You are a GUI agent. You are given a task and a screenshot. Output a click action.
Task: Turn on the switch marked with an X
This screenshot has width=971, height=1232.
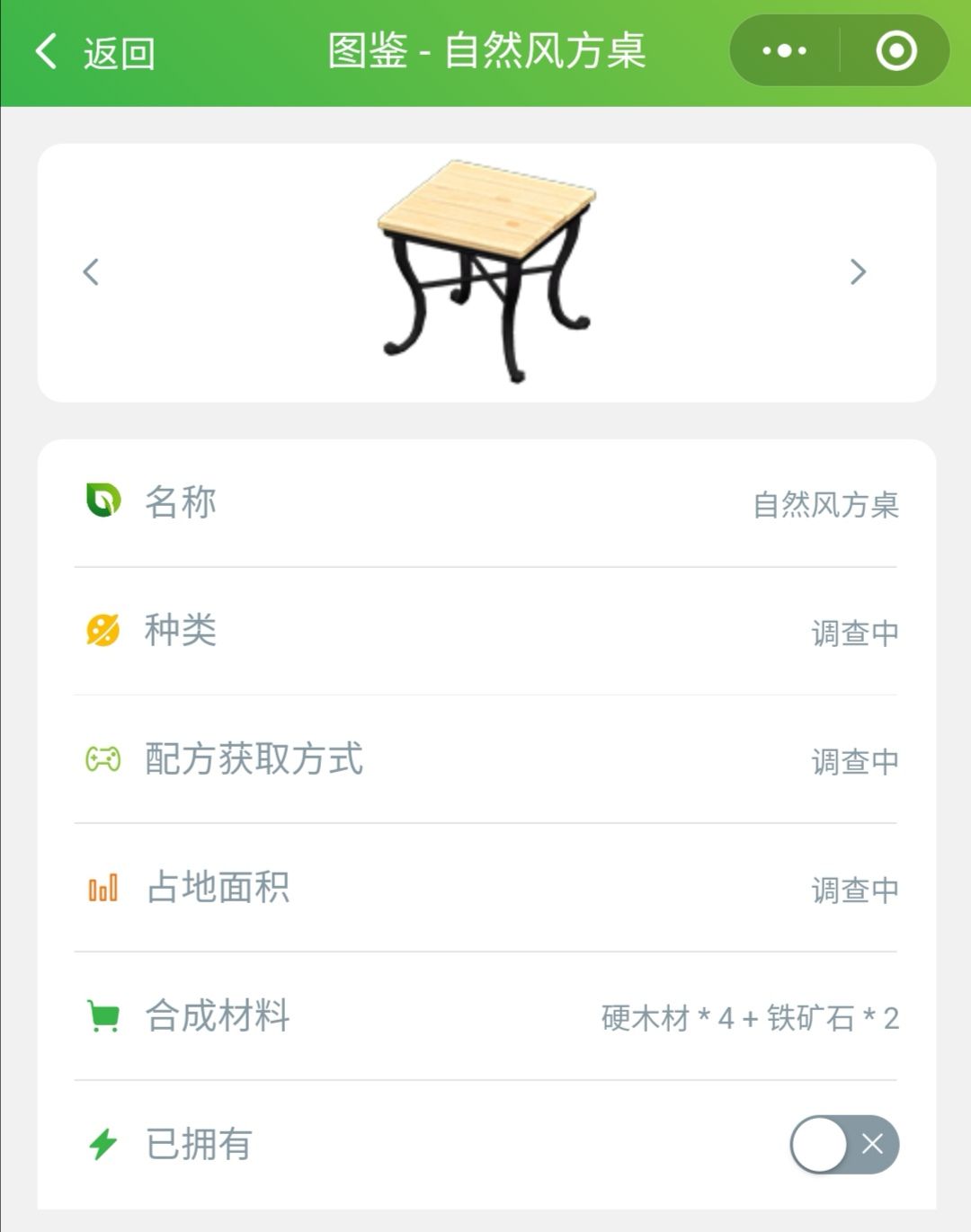[843, 1145]
